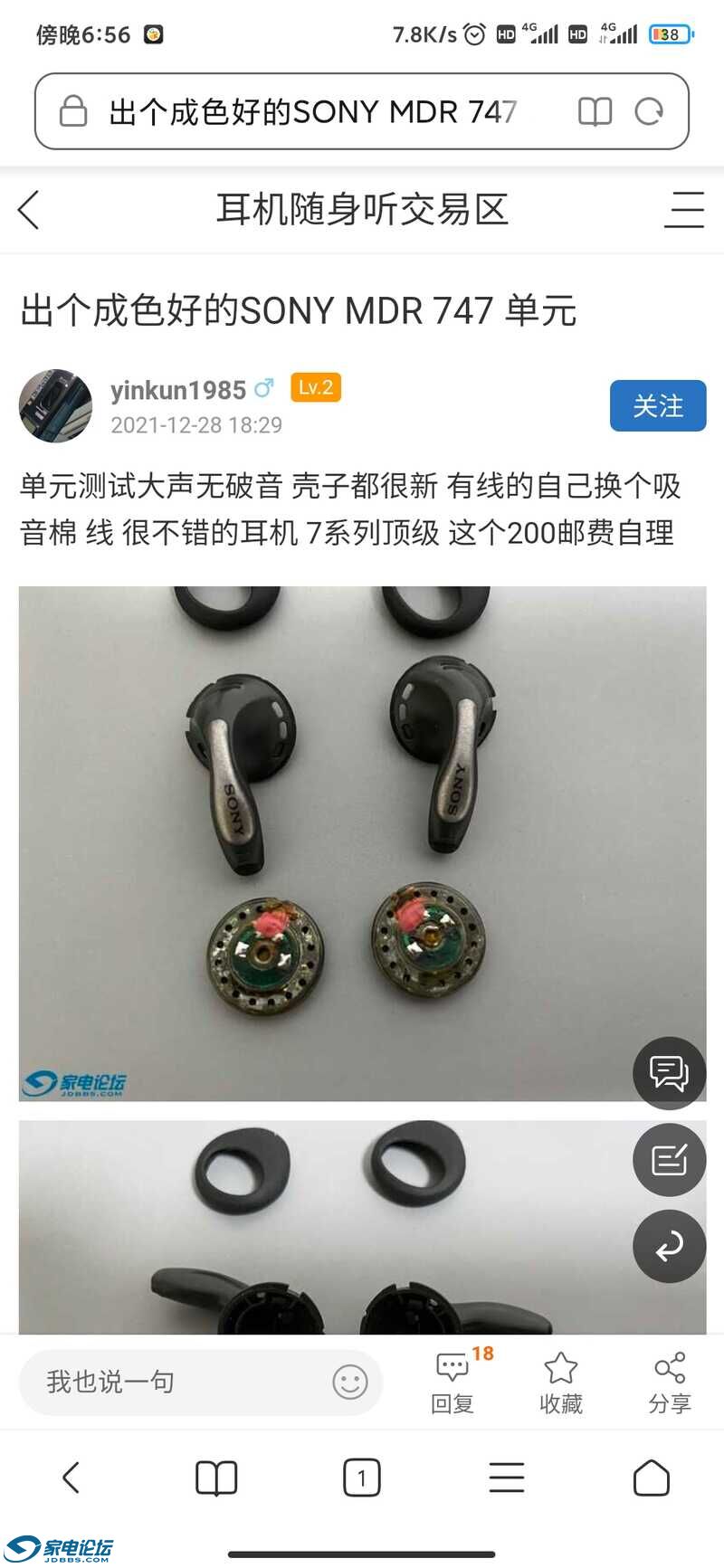This screenshot has width=724, height=1568.
Task: Tap the floating compose pencil icon
Action: click(669, 1160)
